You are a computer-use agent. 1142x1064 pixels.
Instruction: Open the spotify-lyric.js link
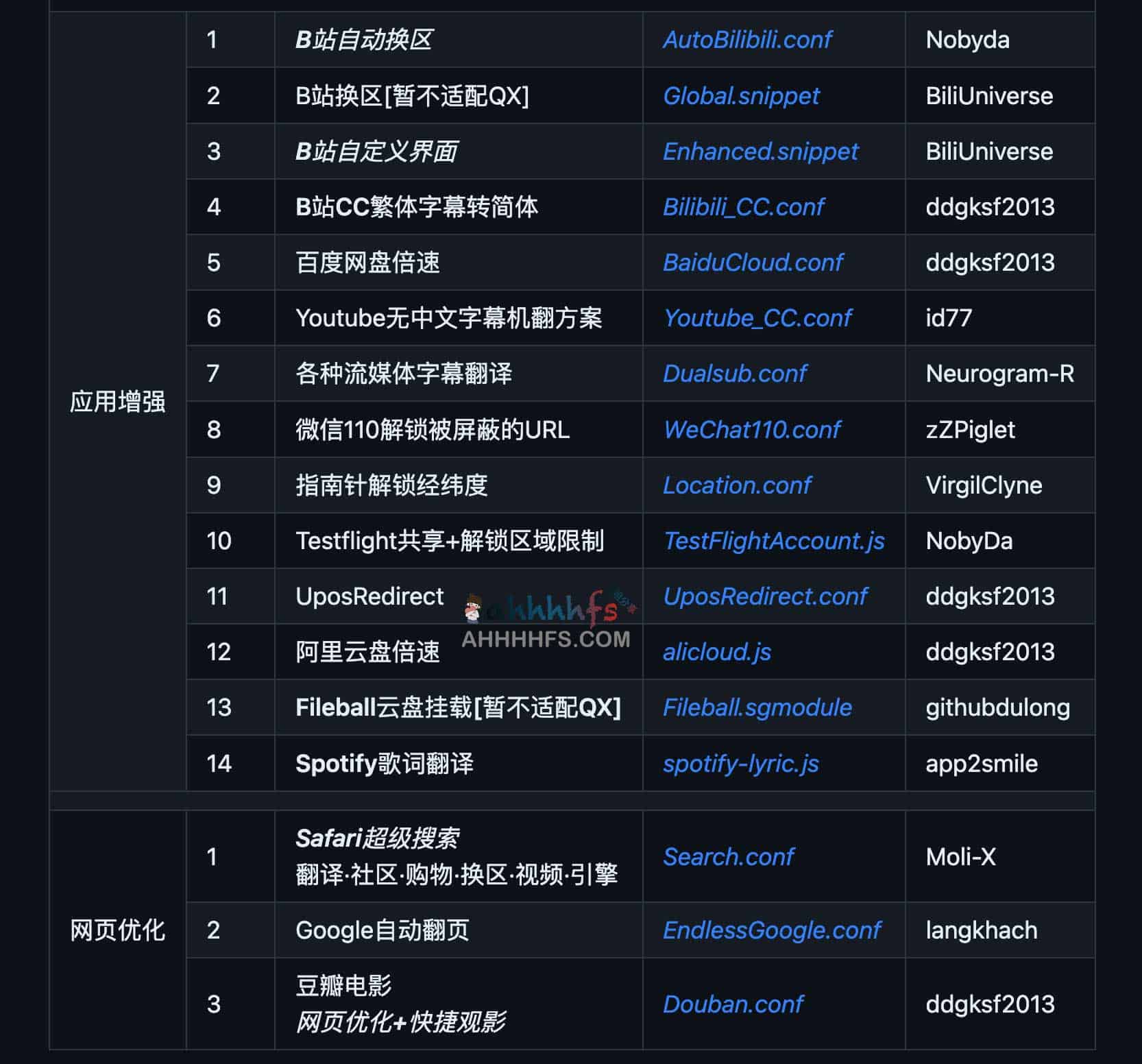pos(740,763)
